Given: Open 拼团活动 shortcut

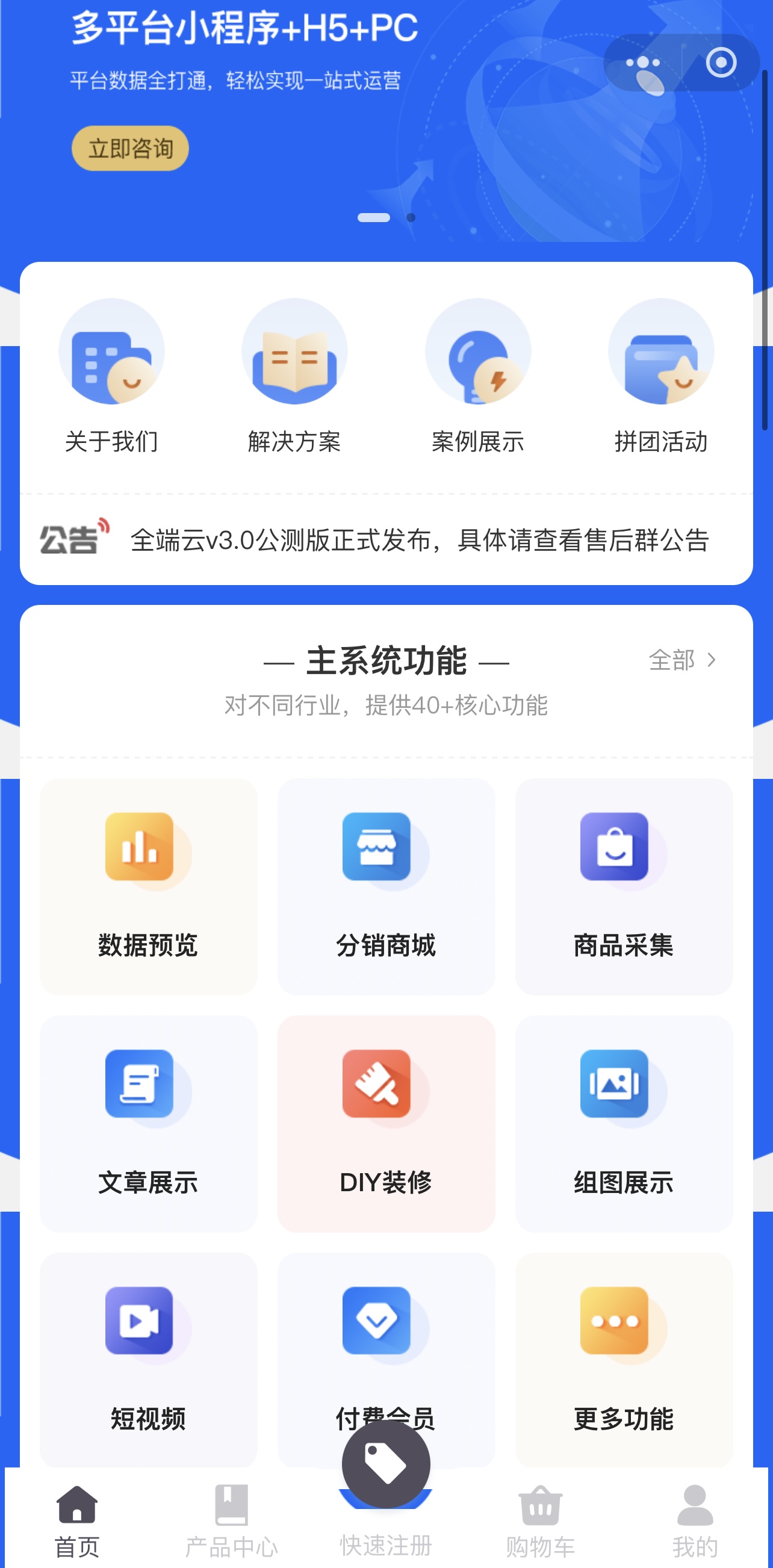Looking at the screenshot, I should (x=661, y=376).
